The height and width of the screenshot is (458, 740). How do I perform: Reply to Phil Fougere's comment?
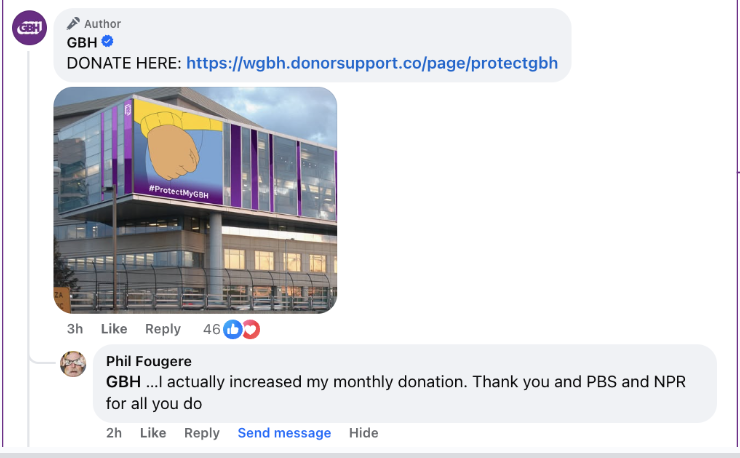coord(202,433)
